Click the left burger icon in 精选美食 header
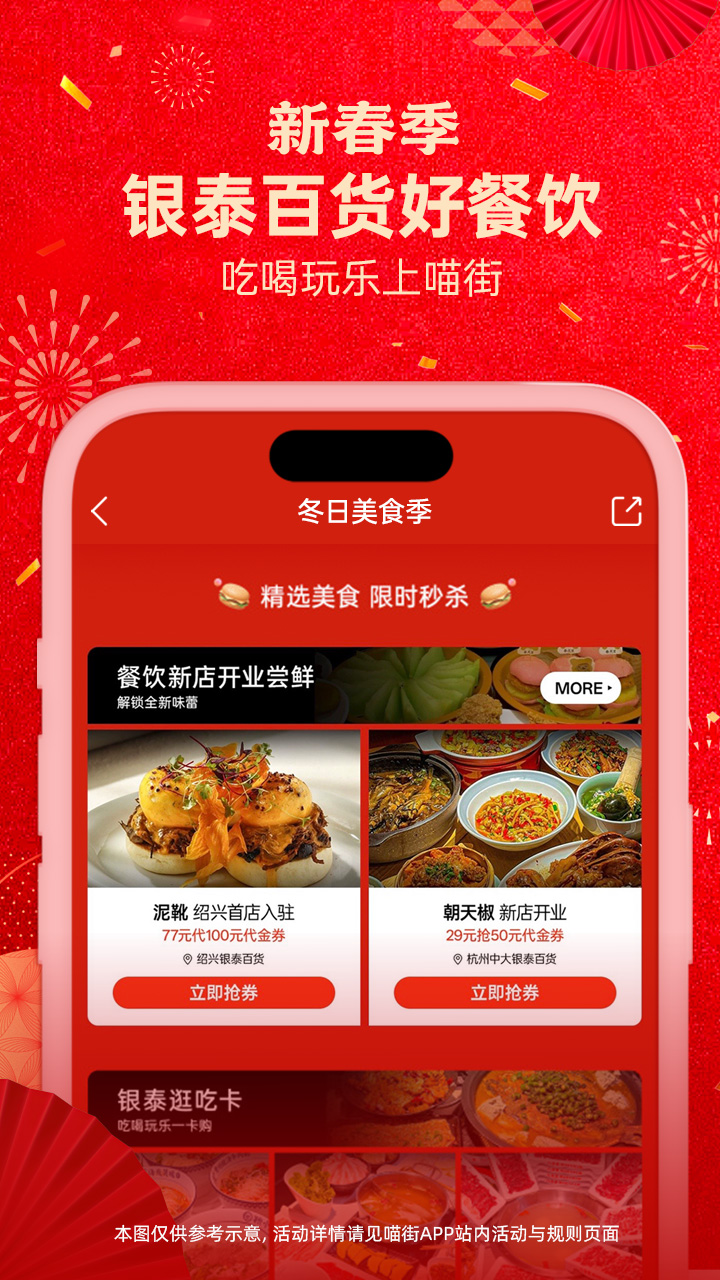This screenshot has width=720, height=1280. click(x=232, y=593)
